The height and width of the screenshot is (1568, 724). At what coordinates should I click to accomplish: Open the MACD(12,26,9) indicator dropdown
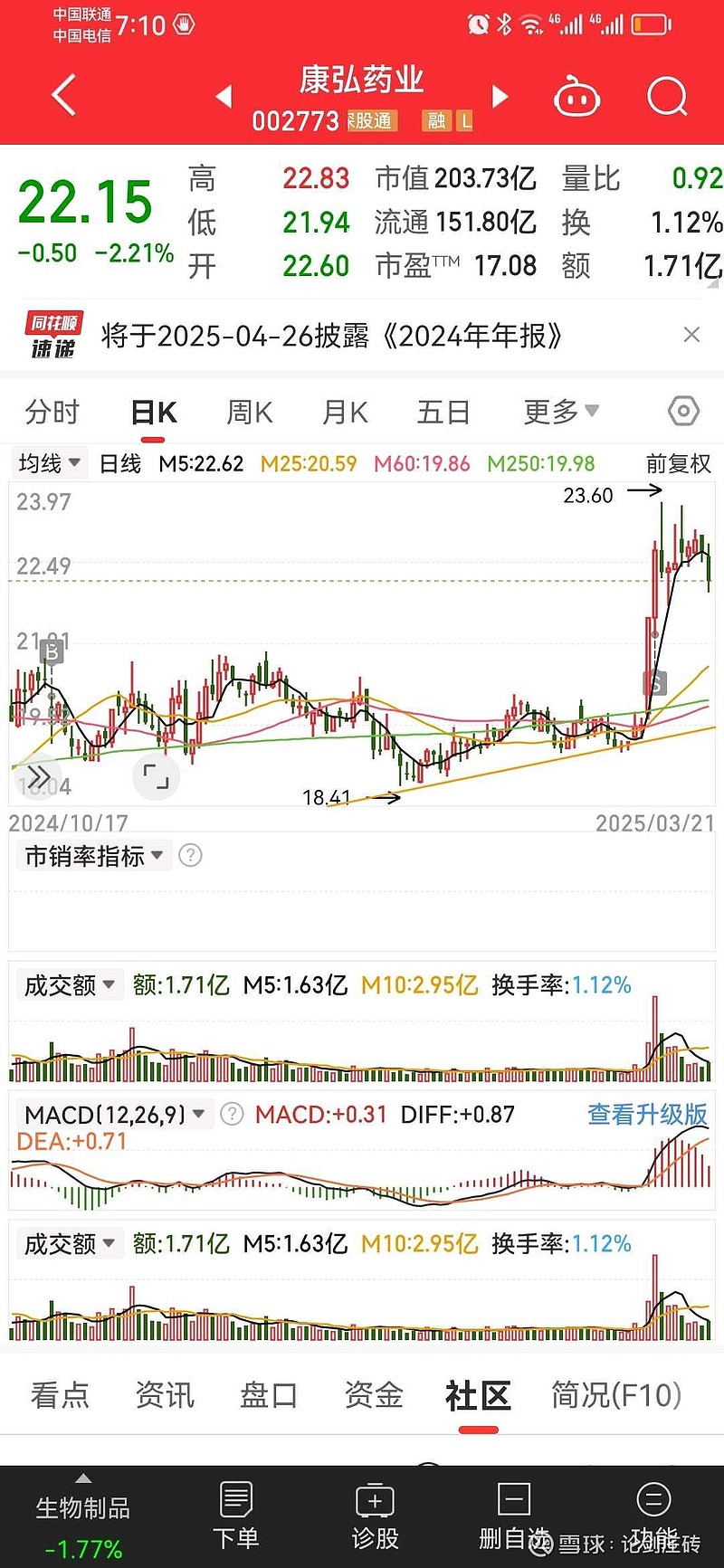[x=115, y=1114]
